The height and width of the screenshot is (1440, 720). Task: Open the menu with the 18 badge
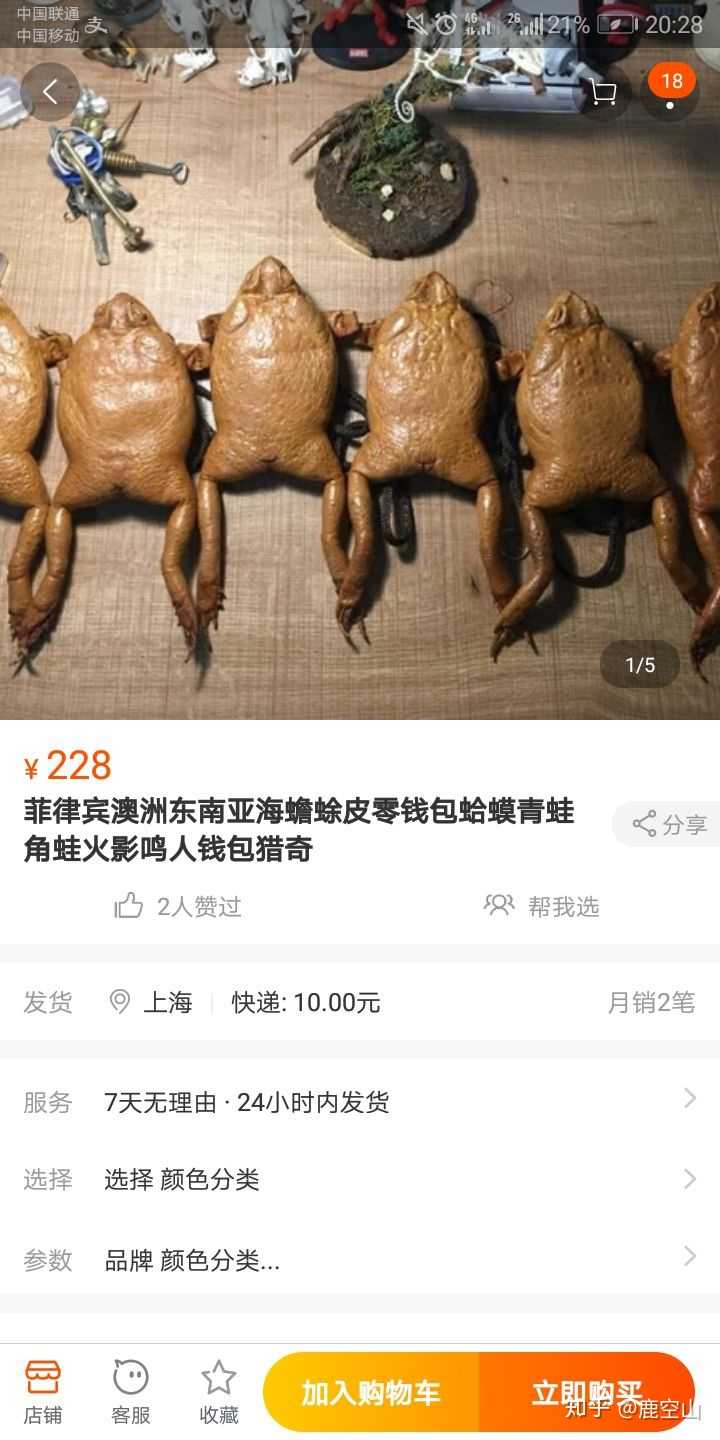coord(671,92)
